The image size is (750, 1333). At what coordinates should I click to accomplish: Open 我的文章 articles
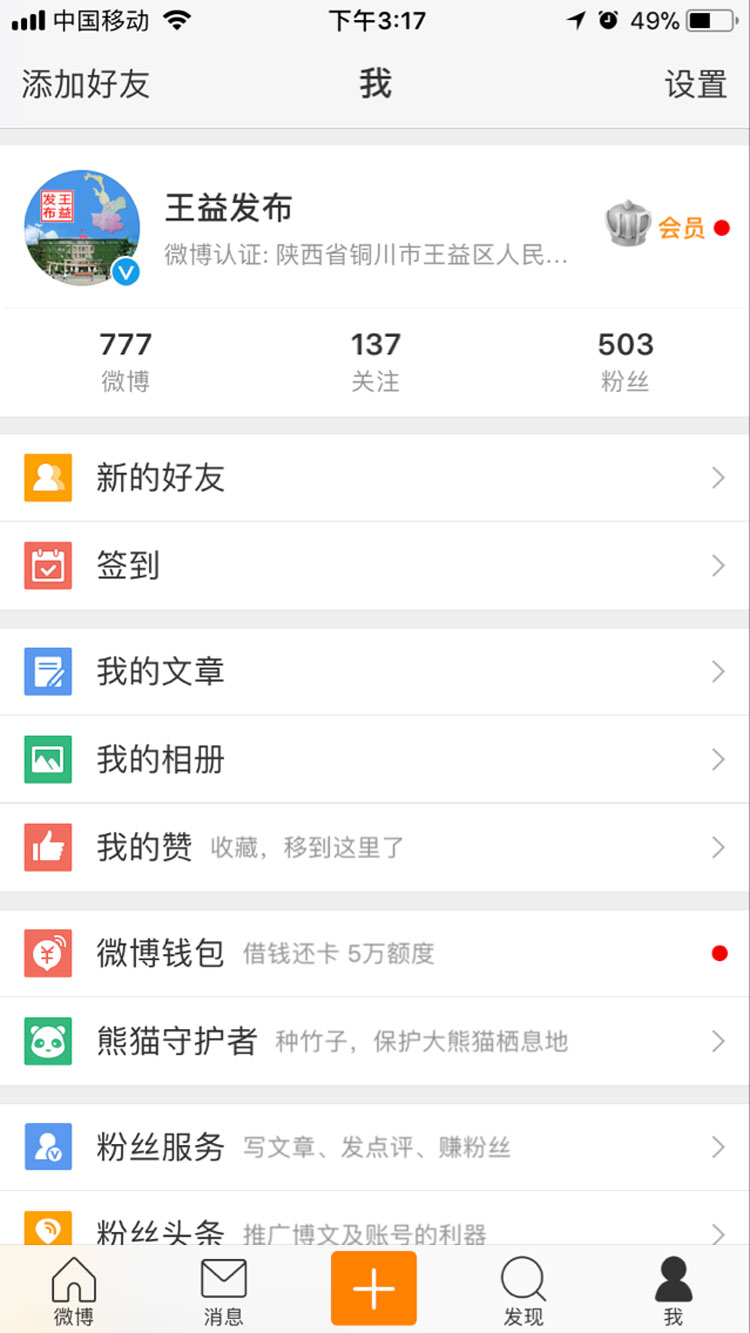click(x=375, y=672)
